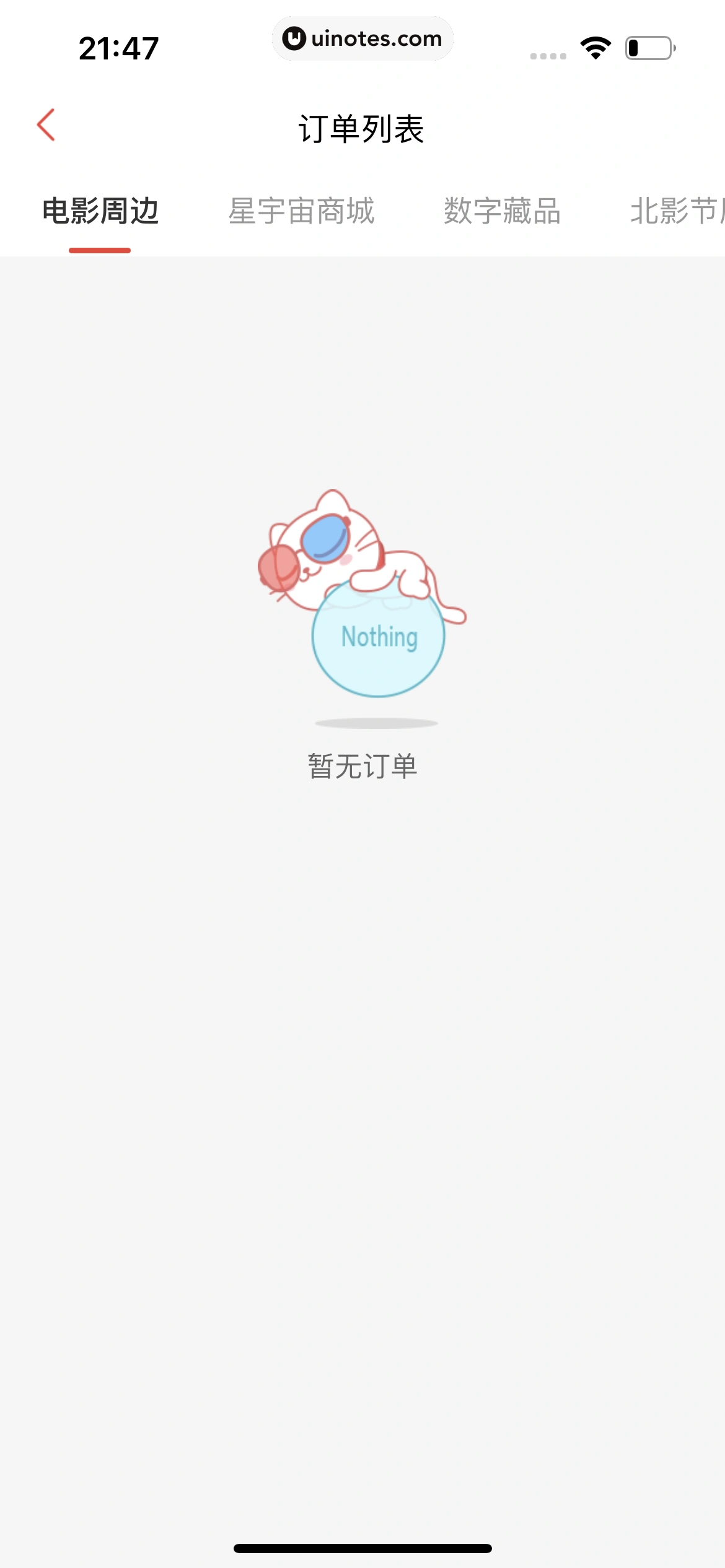Screen dimensions: 725x1568
Task: Open the 数字藏品 orders tab
Action: pos(502,211)
